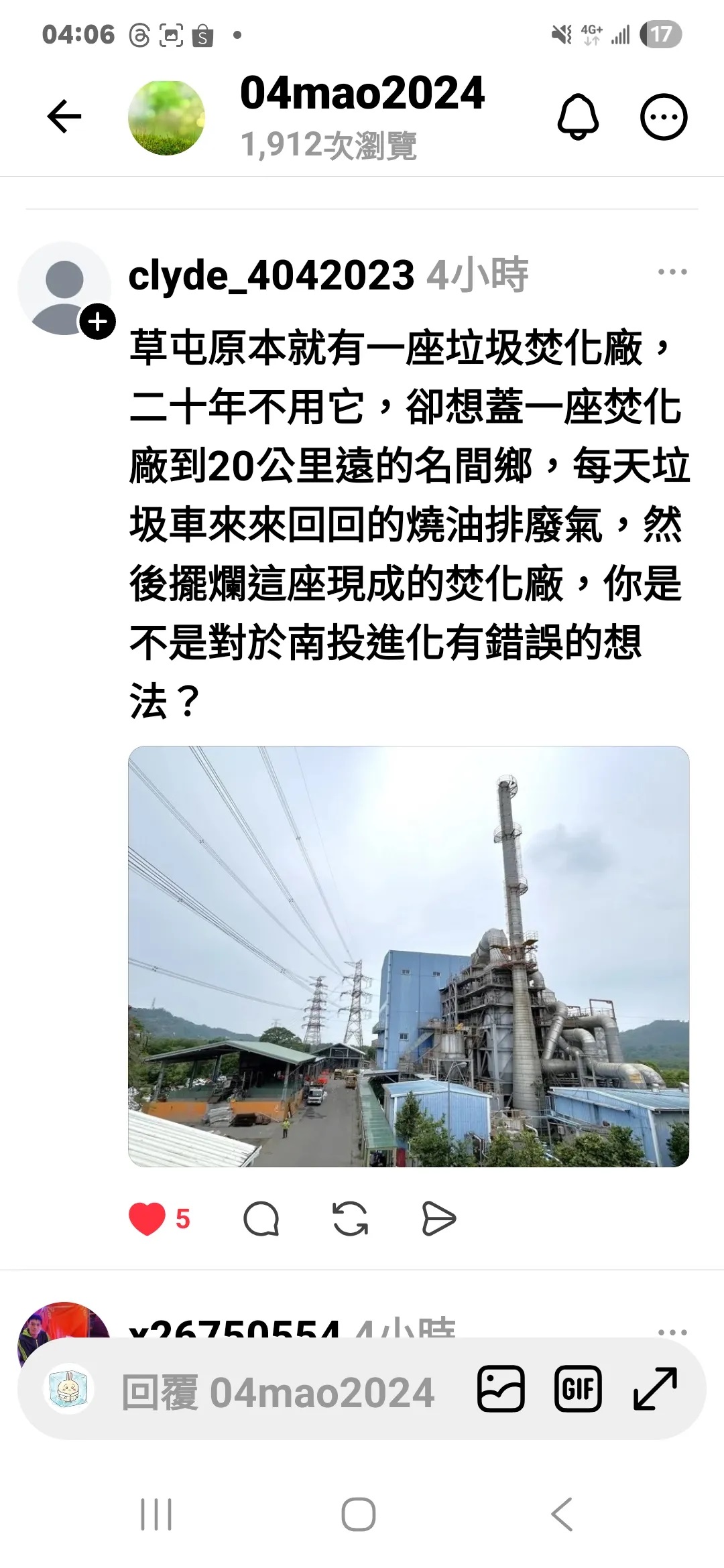Comment on clyde_4042023's post

coord(261,1219)
